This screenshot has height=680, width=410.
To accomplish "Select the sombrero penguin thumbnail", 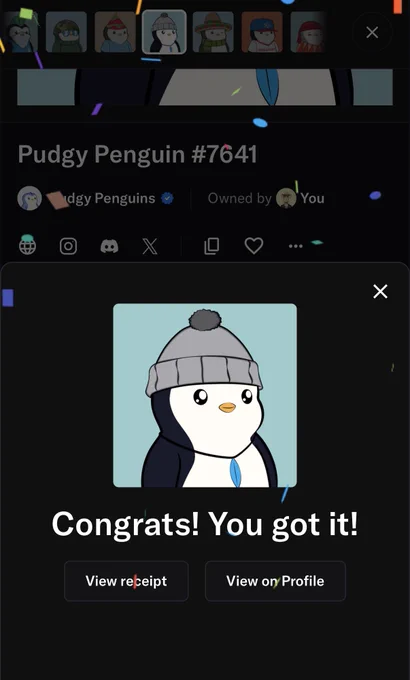I will pyautogui.click(x=213, y=32).
